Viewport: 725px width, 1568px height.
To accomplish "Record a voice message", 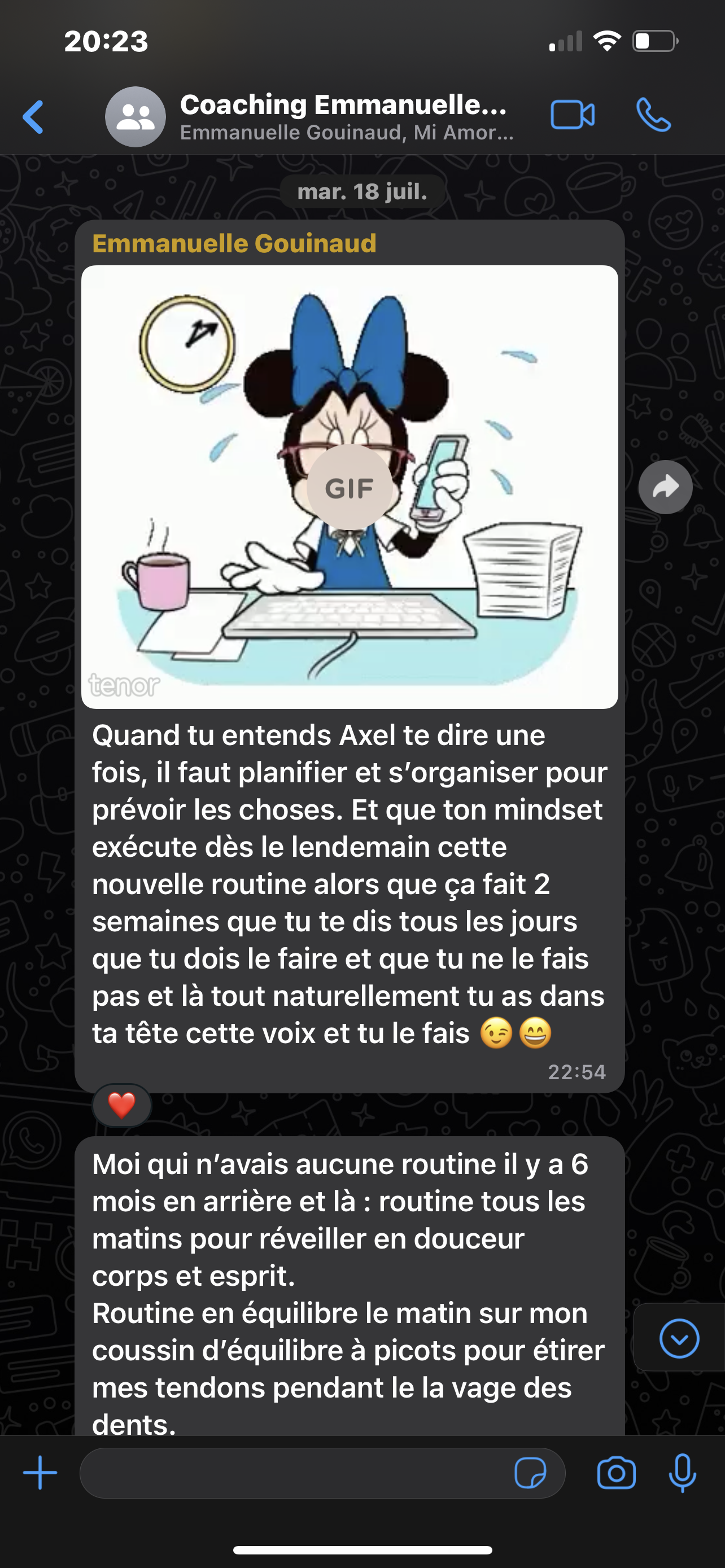I will [x=683, y=1473].
